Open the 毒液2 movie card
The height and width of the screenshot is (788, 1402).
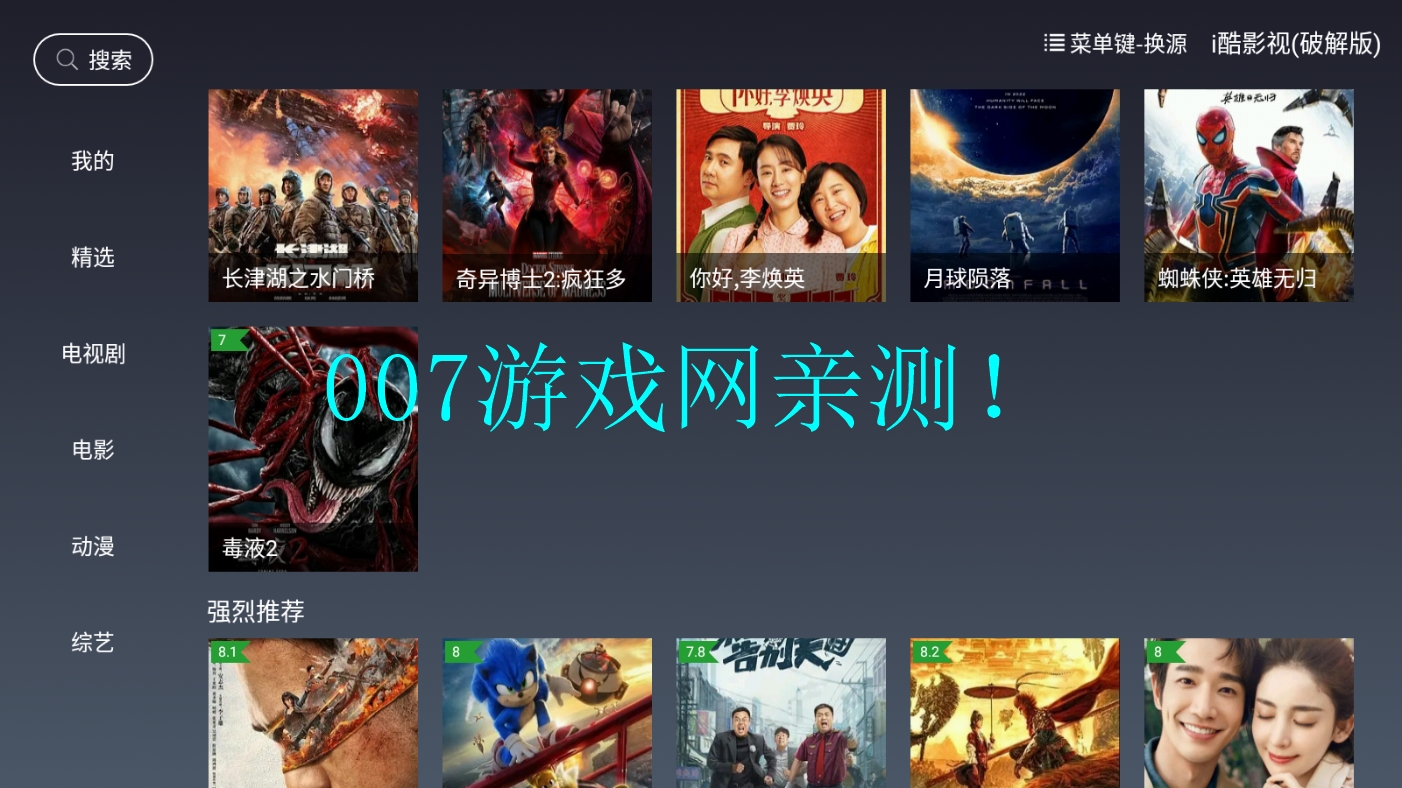[x=313, y=449]
